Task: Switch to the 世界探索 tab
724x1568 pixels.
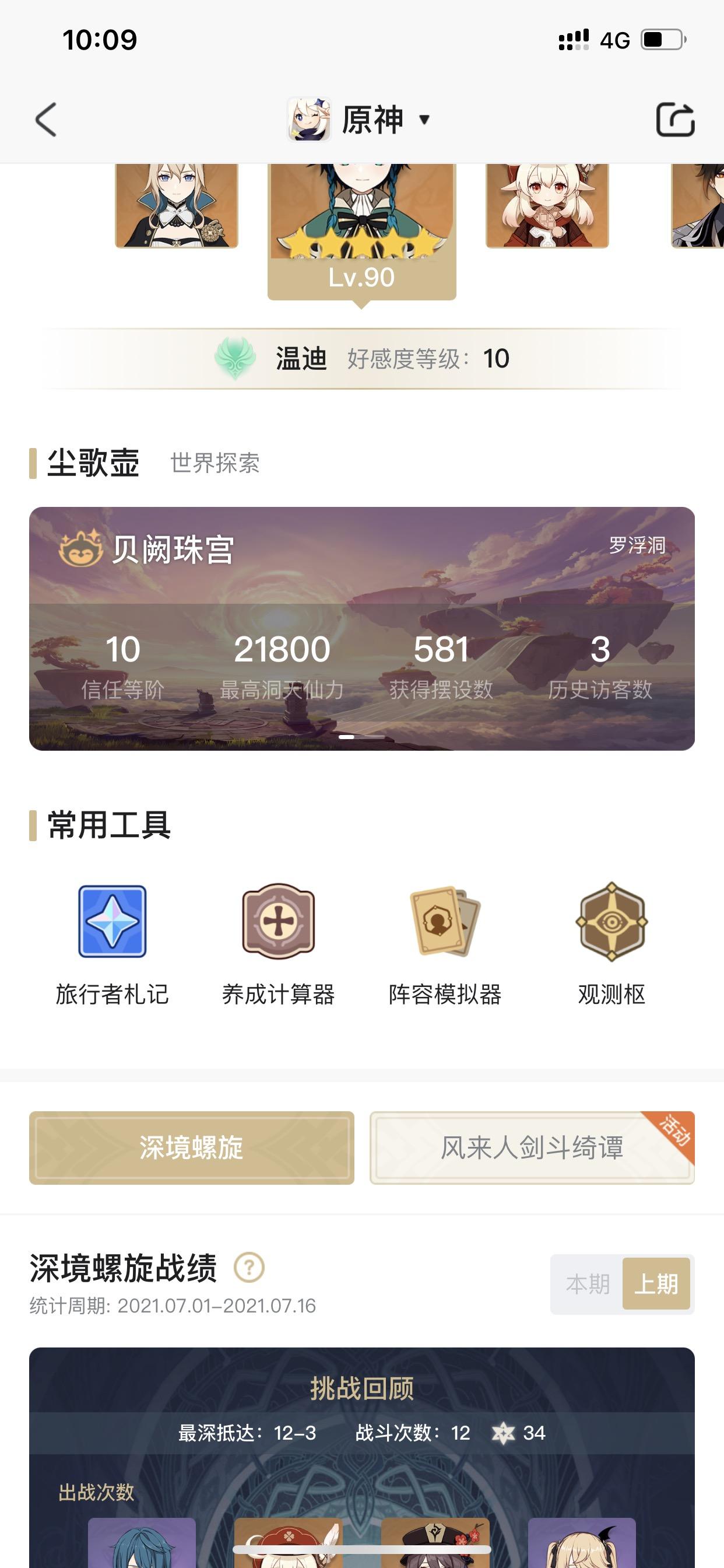Action: click(x=214, y=463)
